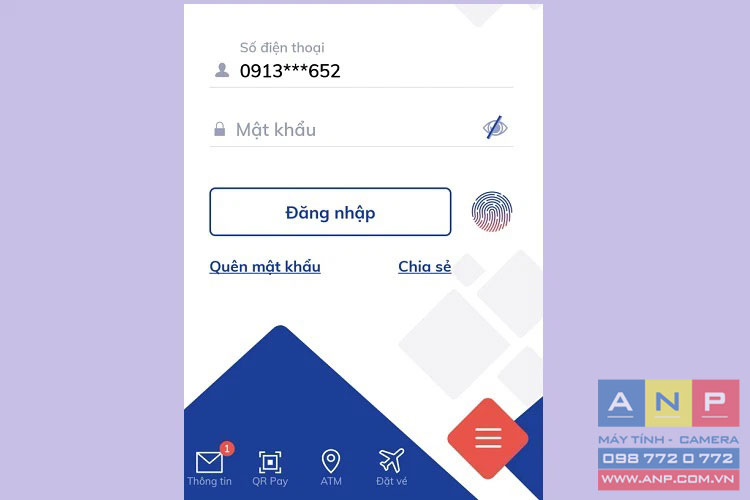Find nearby ATM locations
The image size is (750, 500).
[331, 467]
